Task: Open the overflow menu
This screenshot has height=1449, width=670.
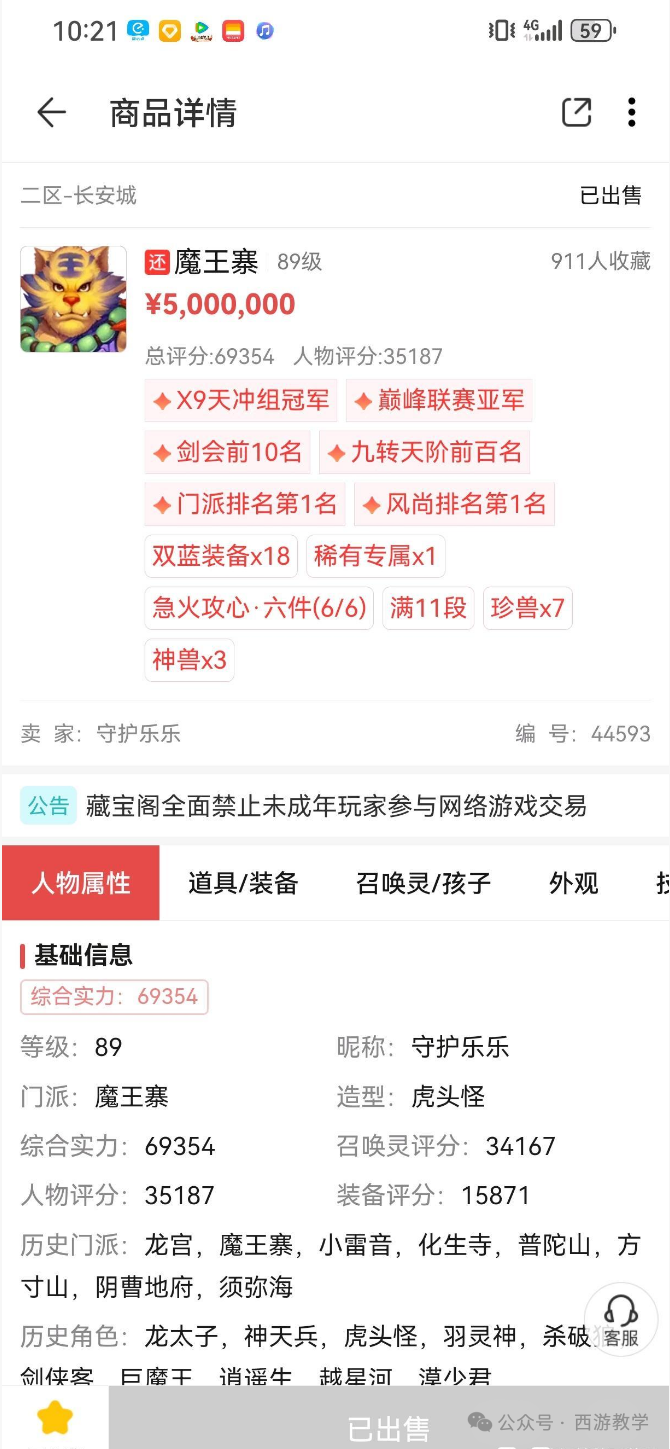Action: pos(631,113)
